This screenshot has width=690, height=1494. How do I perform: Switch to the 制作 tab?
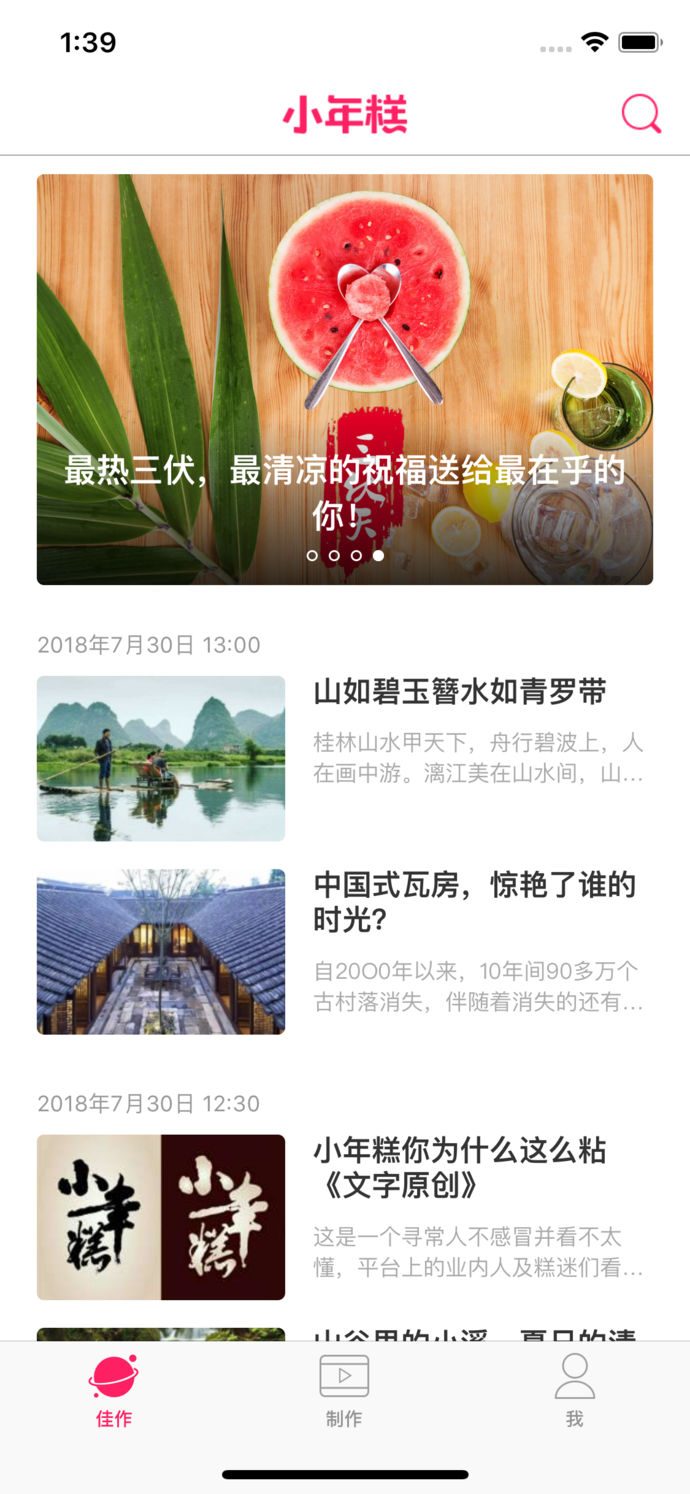tap(344, 1390)
